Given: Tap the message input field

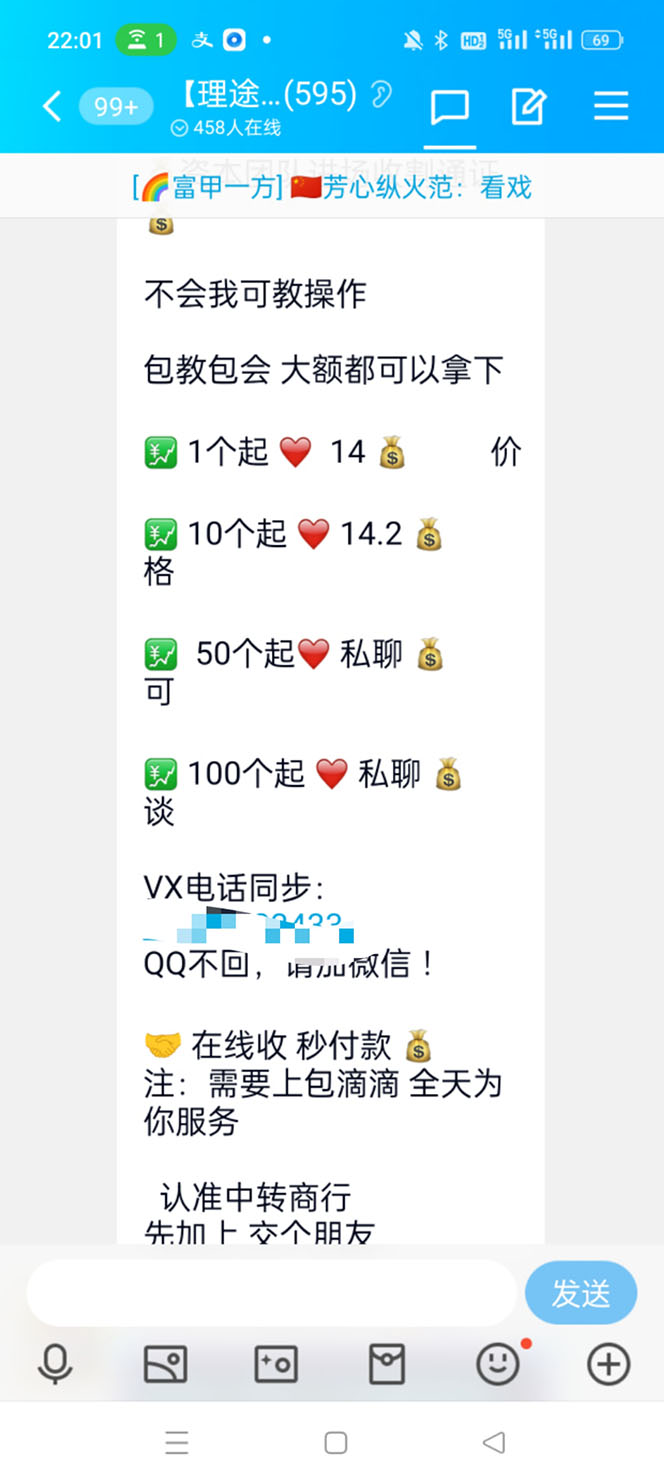Looking at the screenshot, I should tap(270, 1293).
